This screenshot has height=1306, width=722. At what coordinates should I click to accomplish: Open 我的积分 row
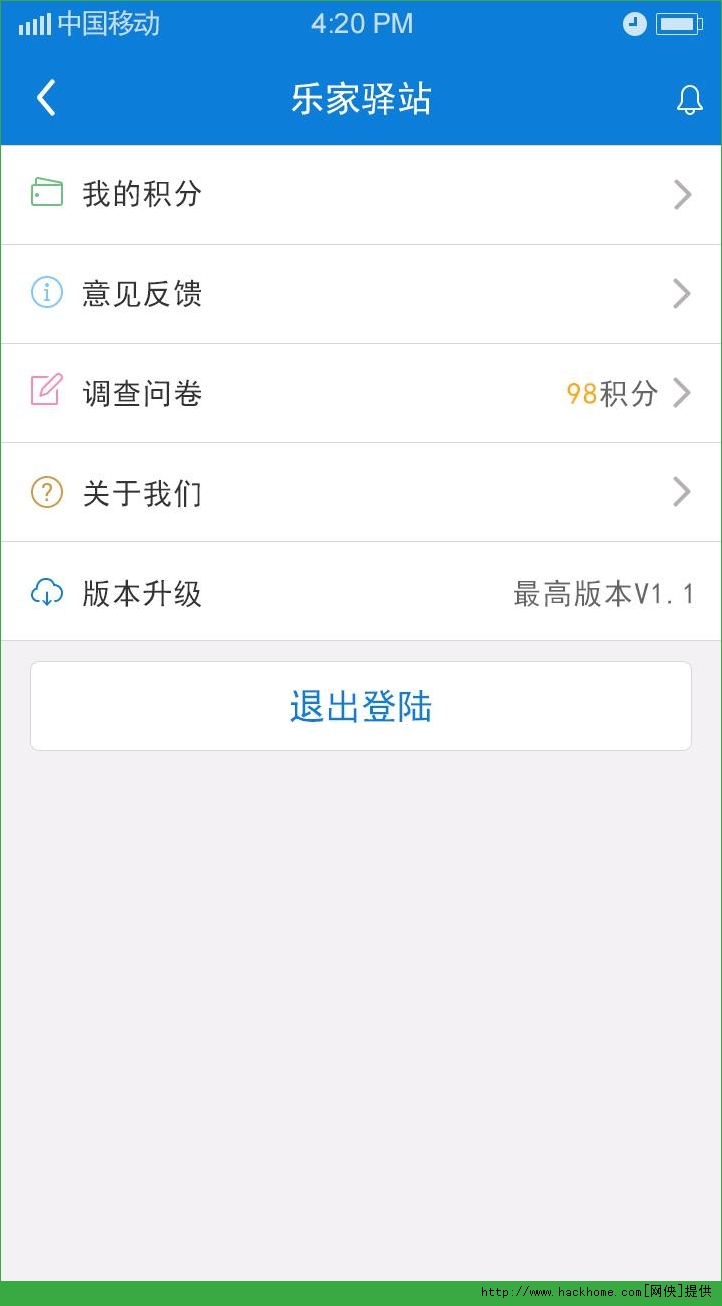click(361, 195)
